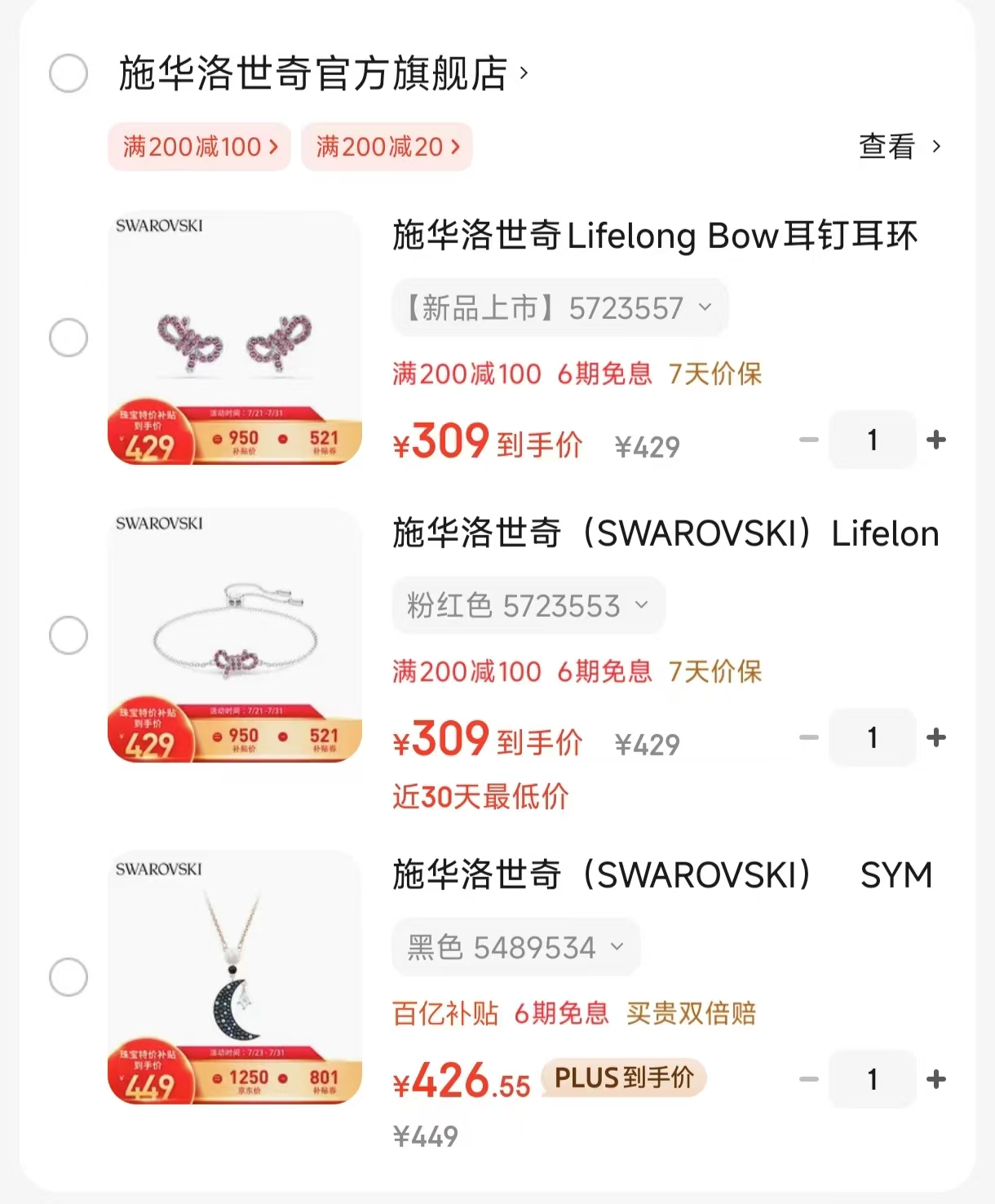Screen dimensions: 995x1204
Task: Open the 粉红色 5723553 SKU dropdown
Action: pos(528,605)
